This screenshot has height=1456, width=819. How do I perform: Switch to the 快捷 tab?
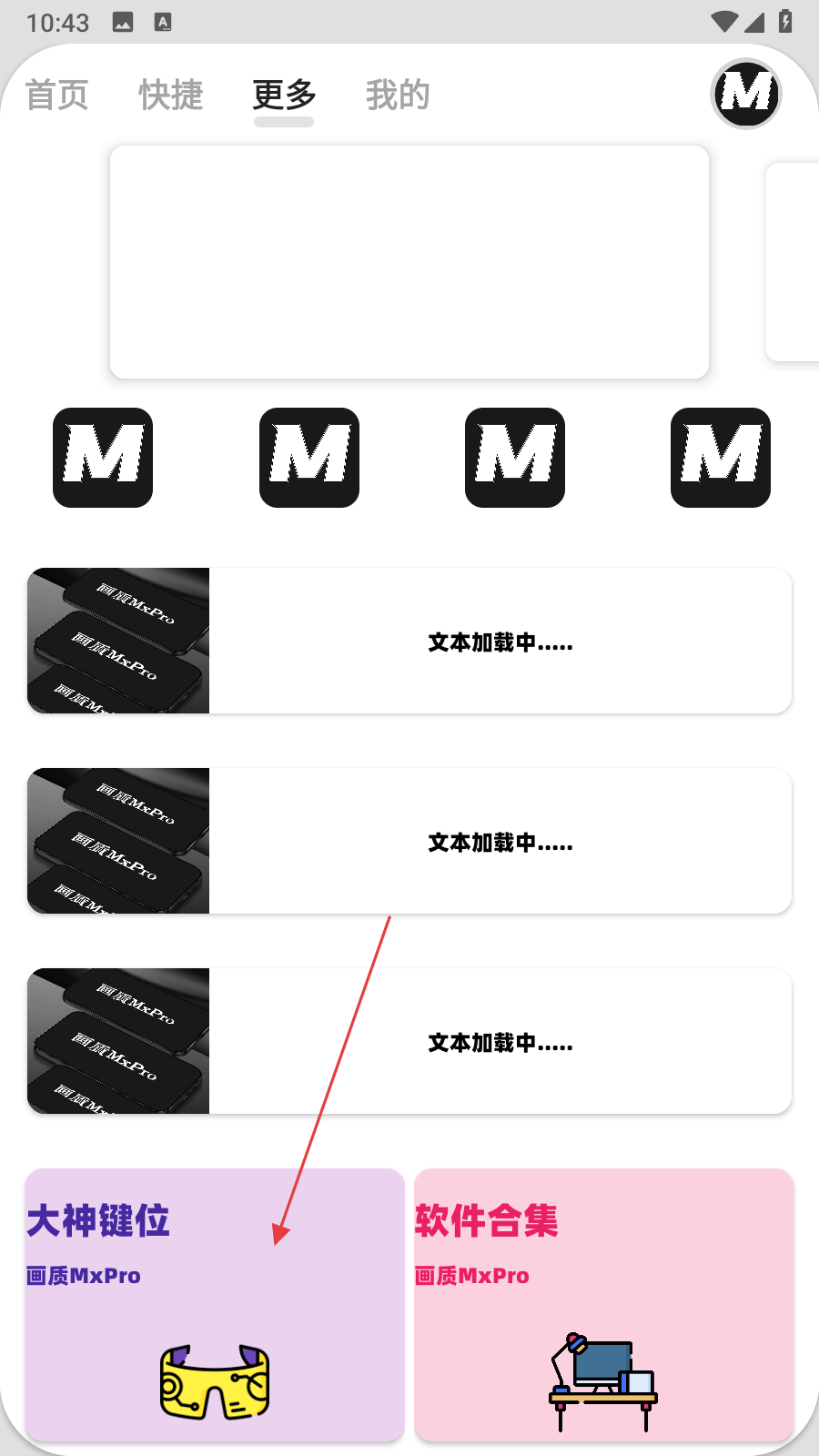click(x=170, y=95)
